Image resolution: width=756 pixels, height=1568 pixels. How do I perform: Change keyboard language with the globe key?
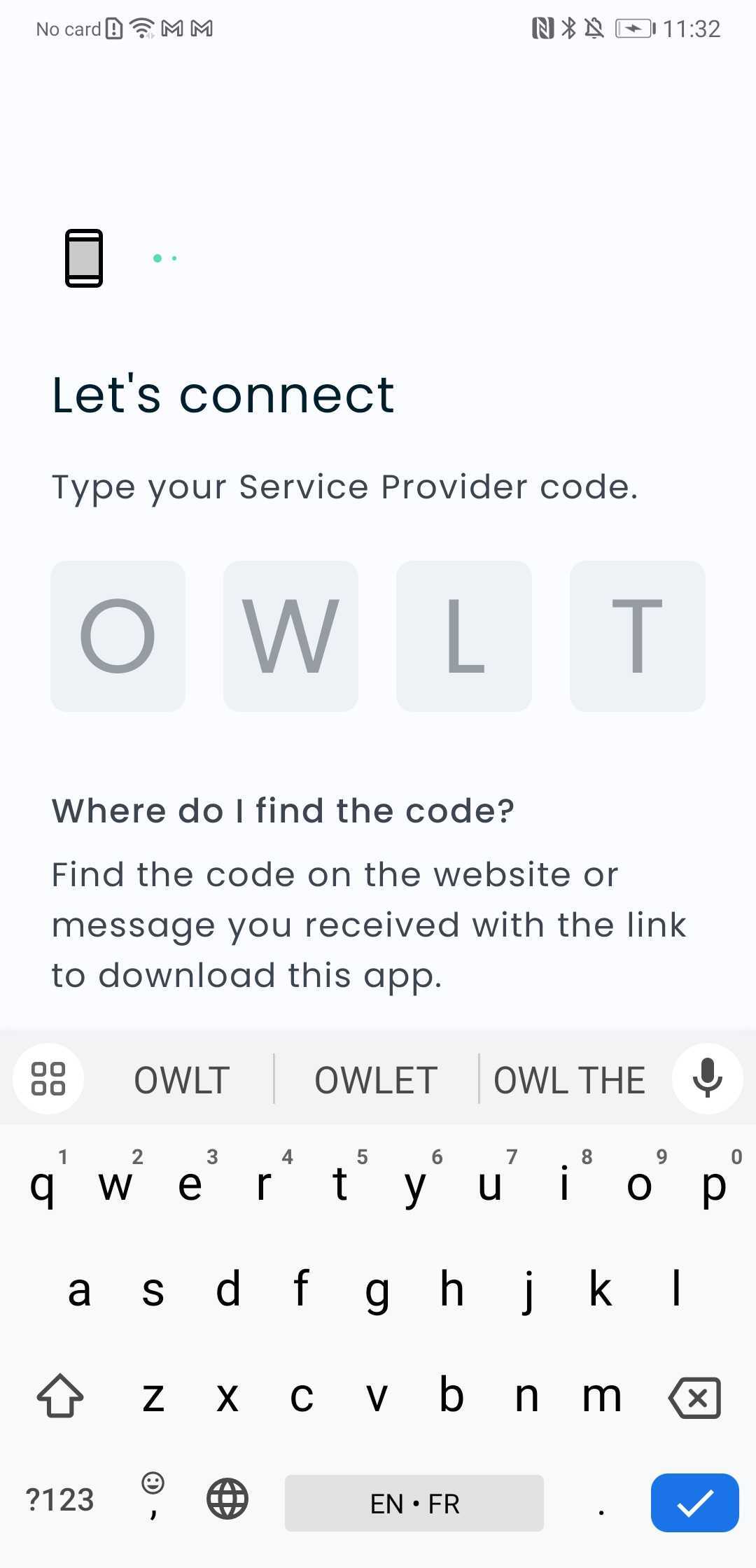coord(227,1499)
